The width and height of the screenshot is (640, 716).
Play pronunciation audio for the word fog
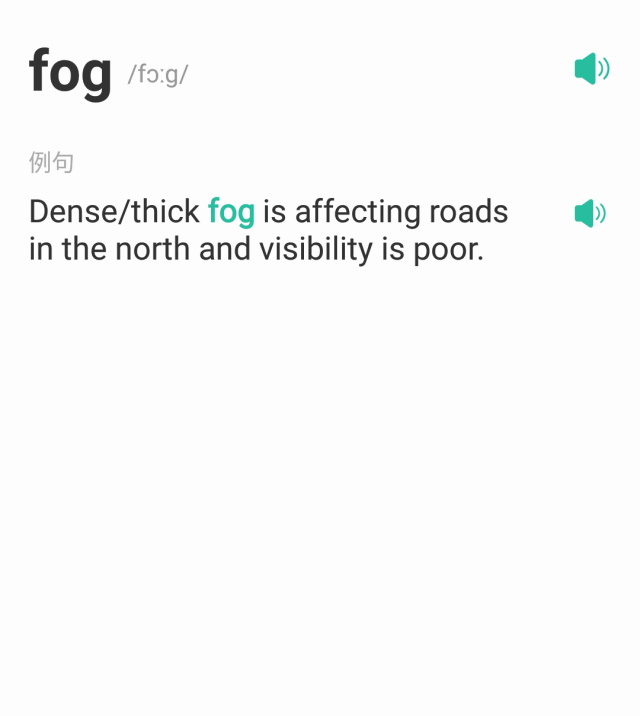pos(591,69)
